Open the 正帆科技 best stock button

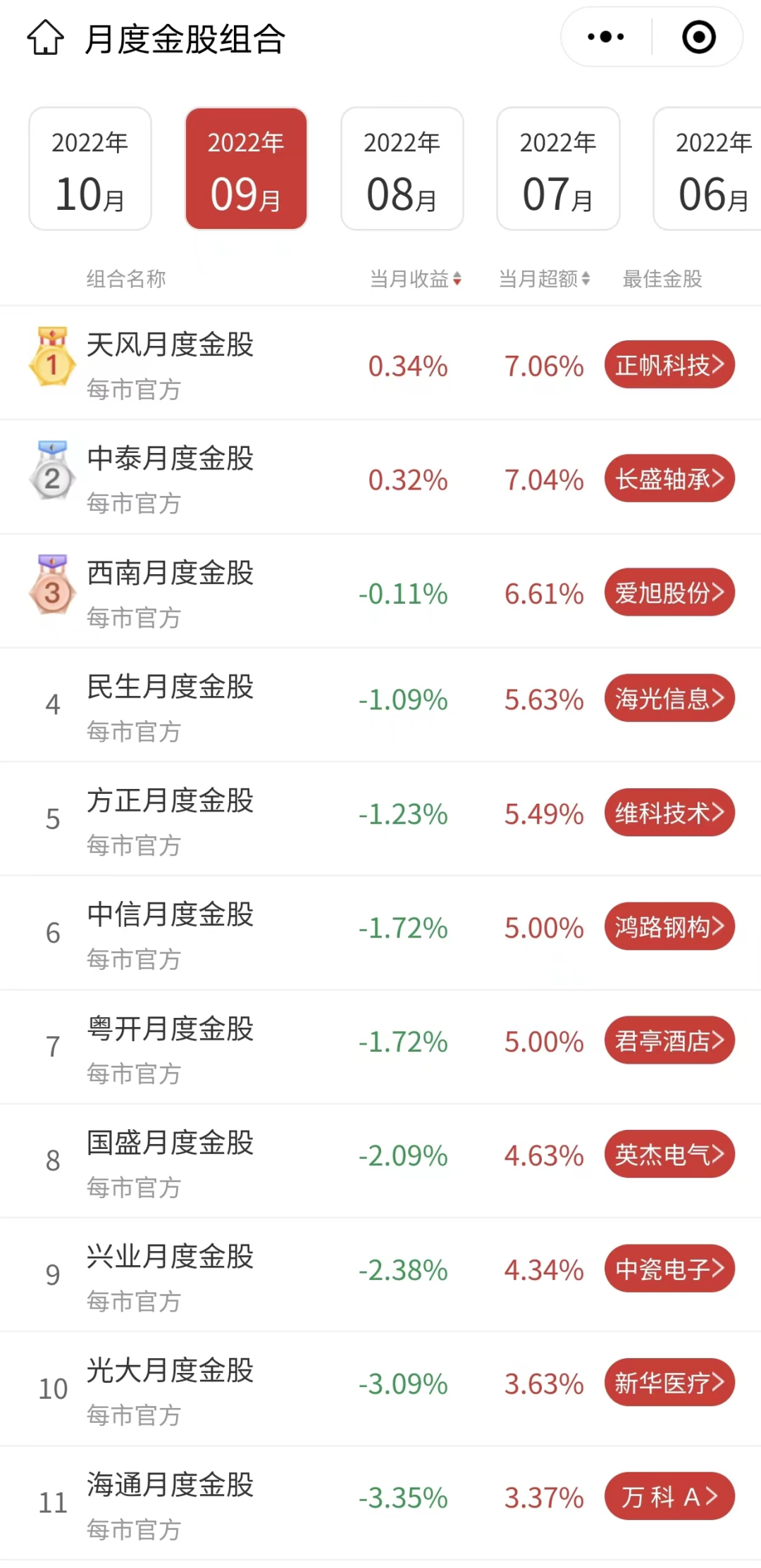(669, 365)
